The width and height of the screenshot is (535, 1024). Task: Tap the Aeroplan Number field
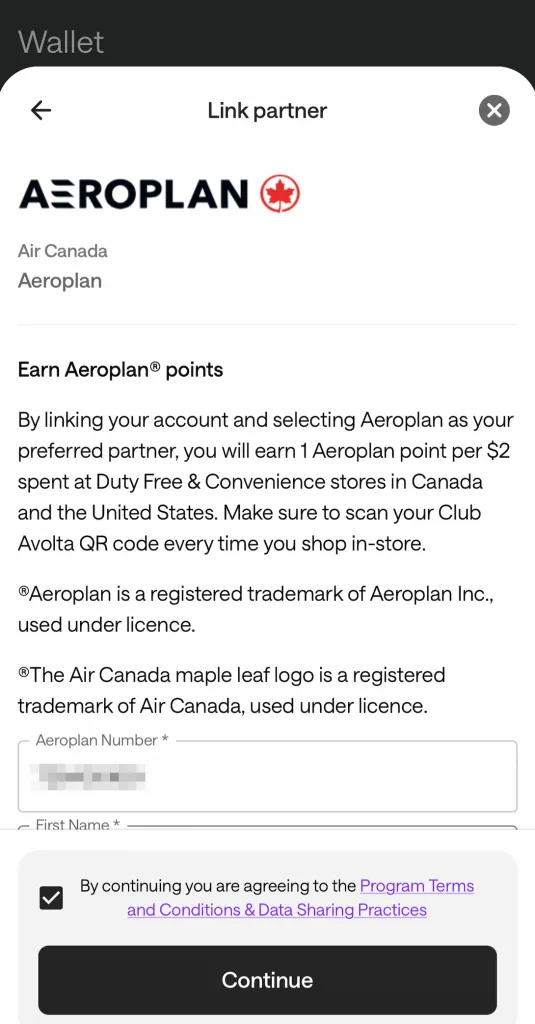[x=267, y=776]
